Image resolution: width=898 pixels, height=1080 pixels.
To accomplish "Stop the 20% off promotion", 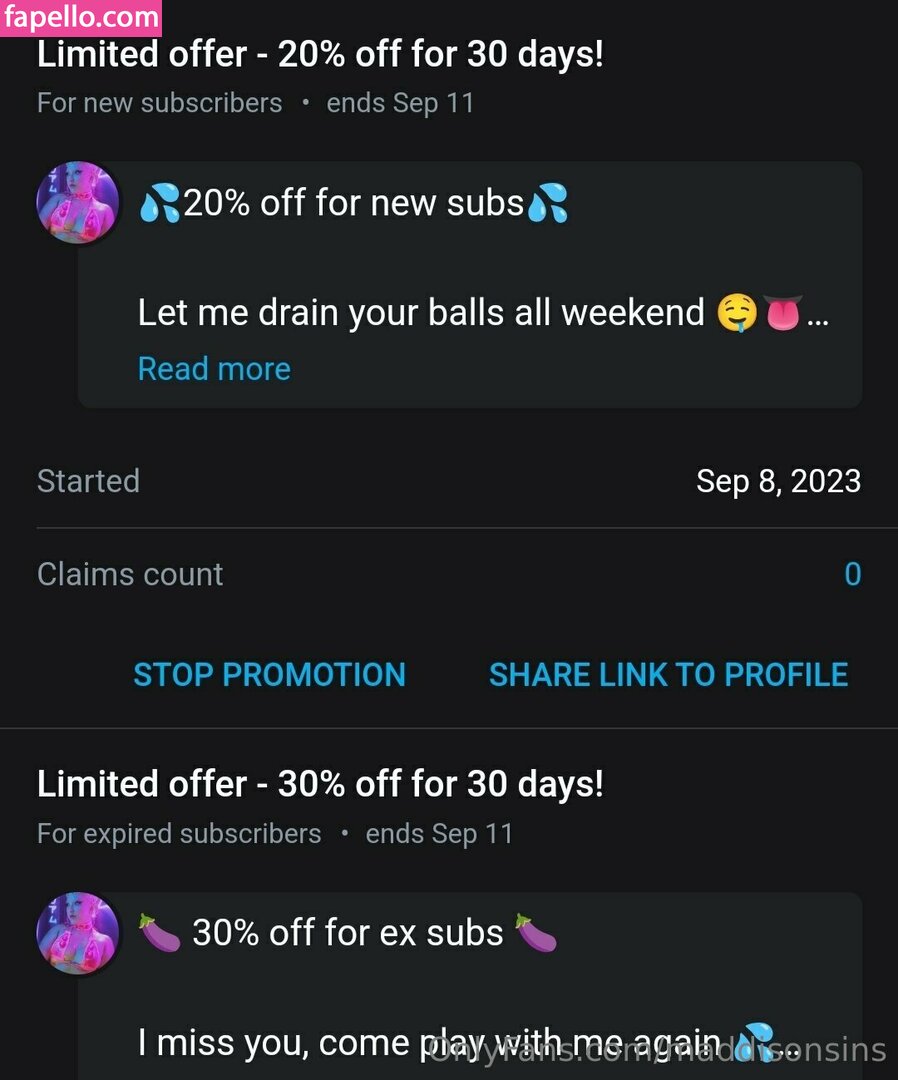I will click(x=270, y=675).
